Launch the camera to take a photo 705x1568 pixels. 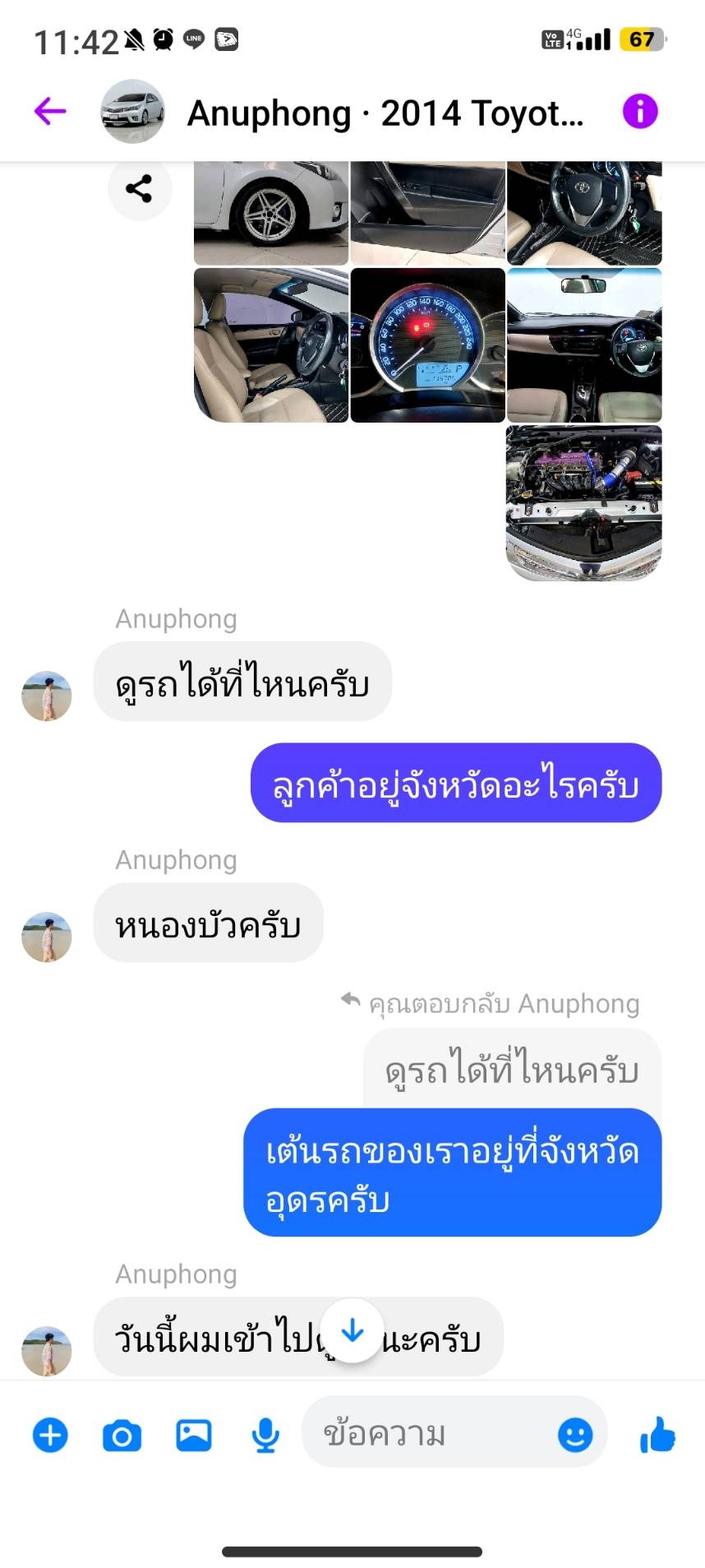click(122, 1435)
